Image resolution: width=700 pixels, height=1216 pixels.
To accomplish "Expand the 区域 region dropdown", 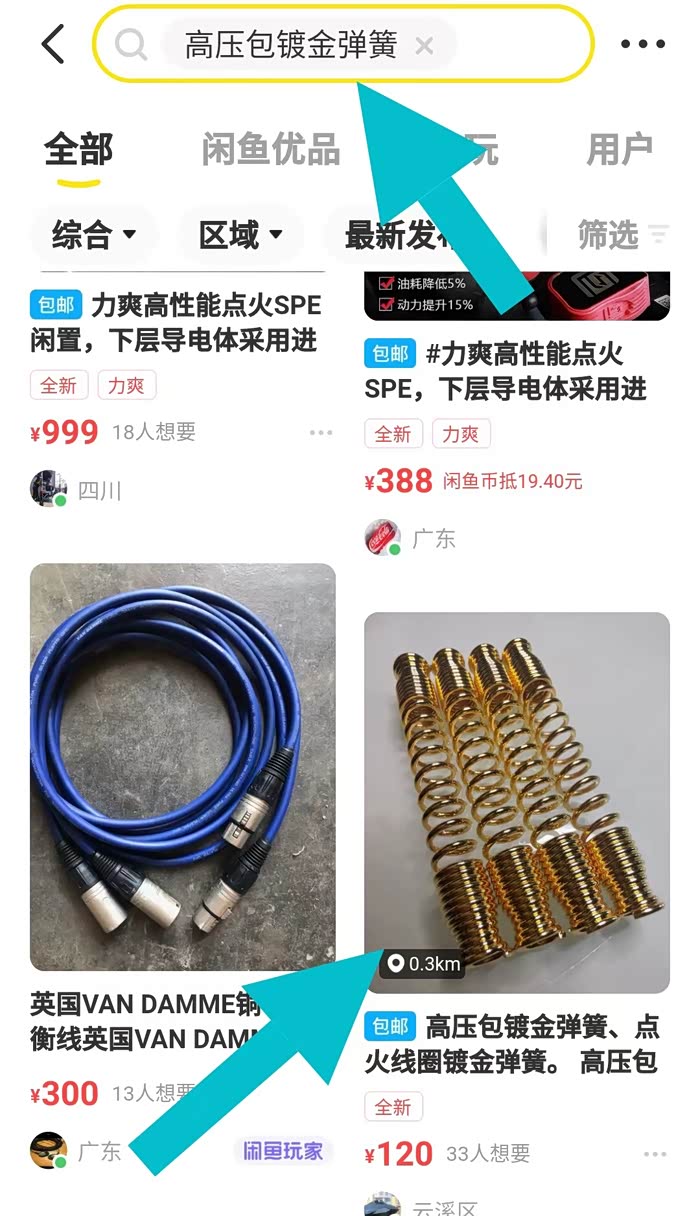I will point(240,236).
